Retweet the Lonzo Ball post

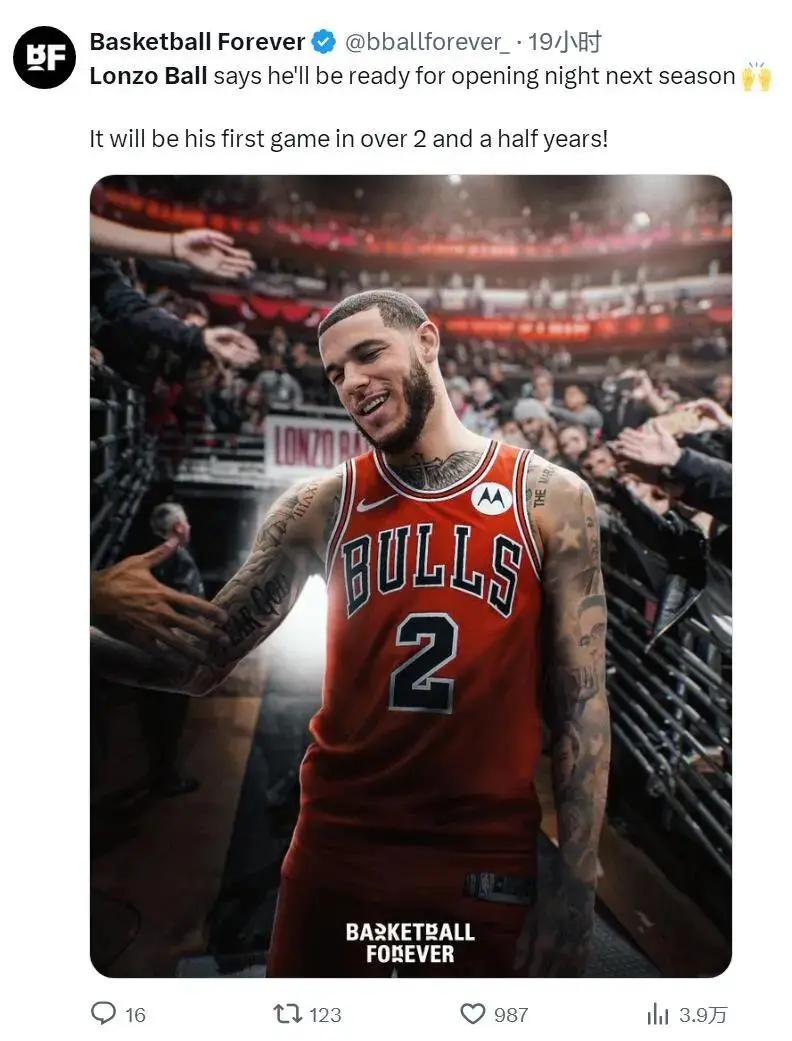click(288, 1014)
